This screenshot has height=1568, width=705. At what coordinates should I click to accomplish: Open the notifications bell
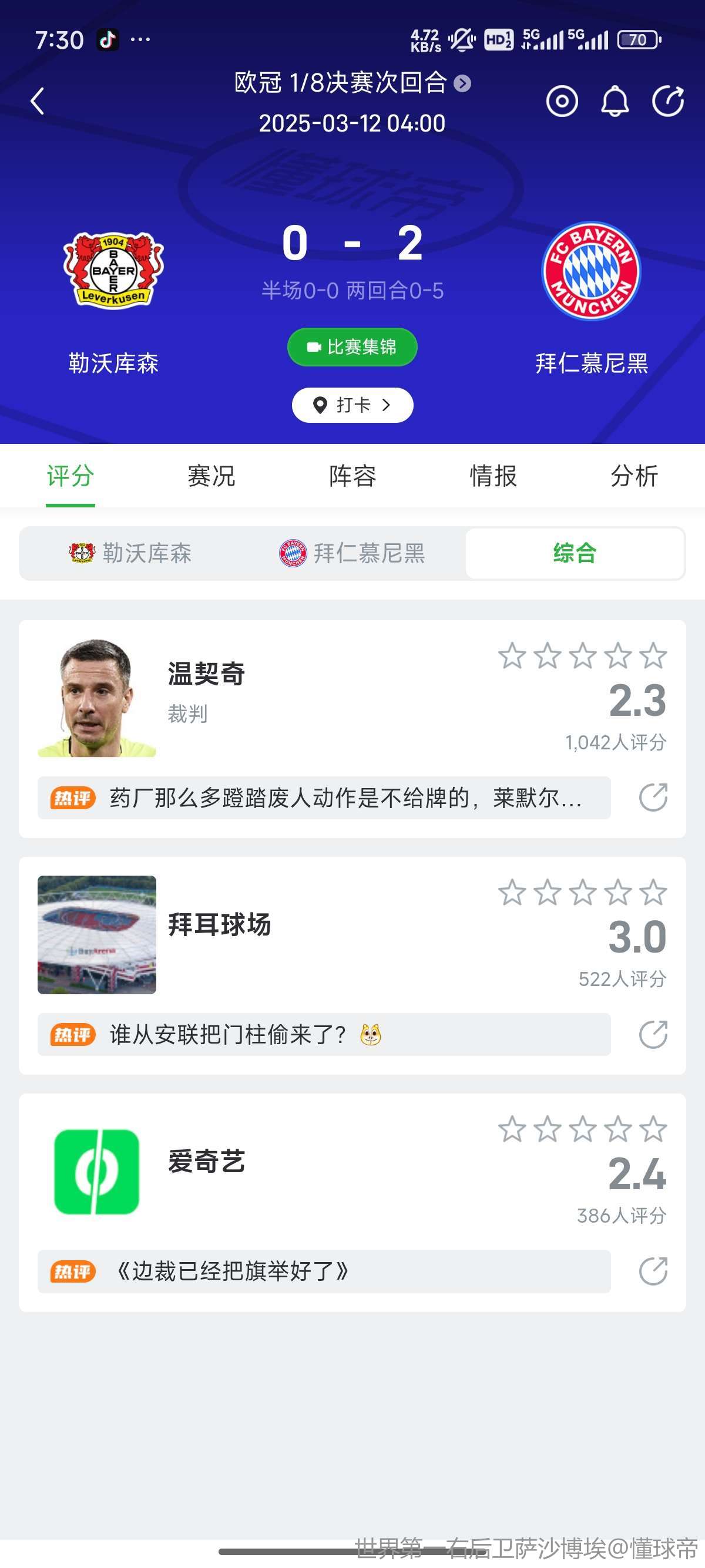615,101
